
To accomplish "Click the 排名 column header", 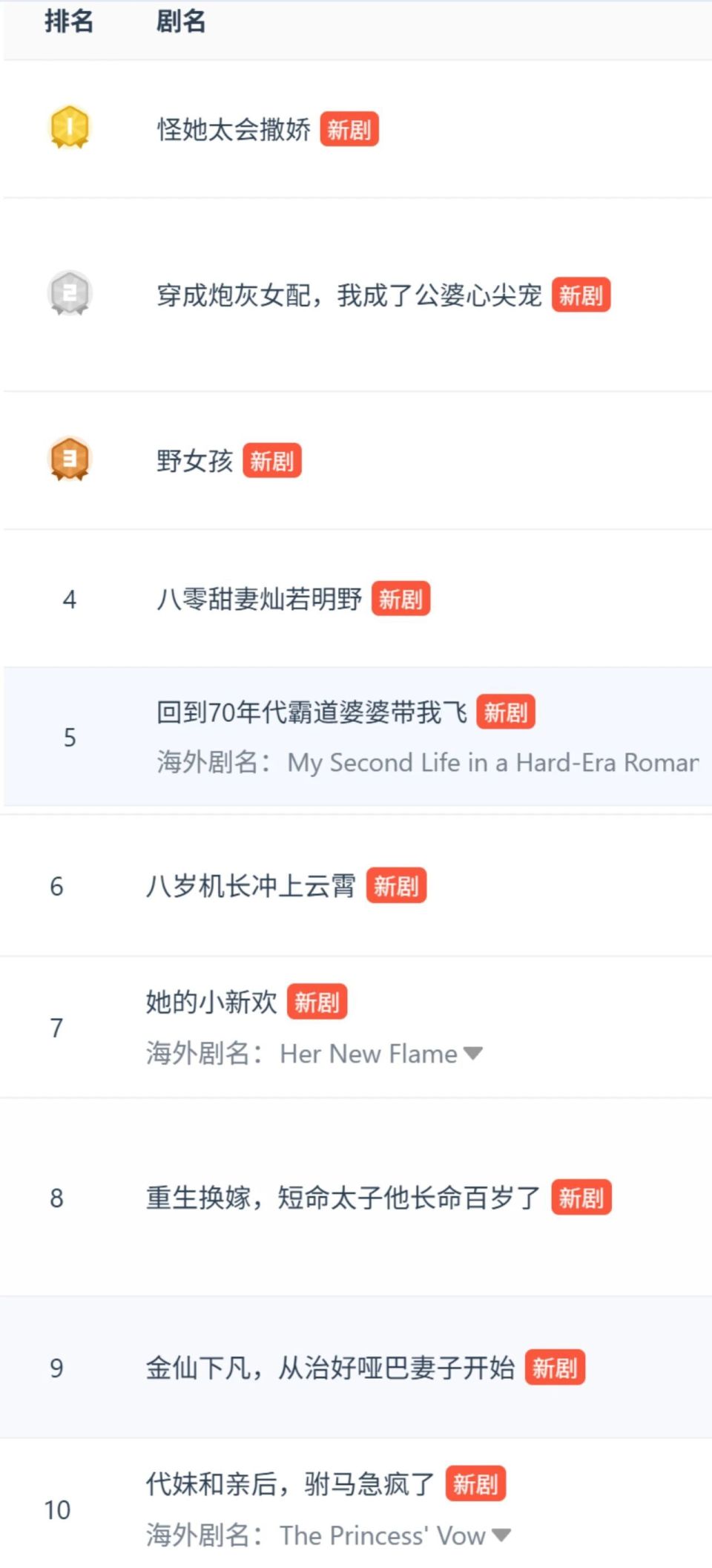I will click(68, 22).
